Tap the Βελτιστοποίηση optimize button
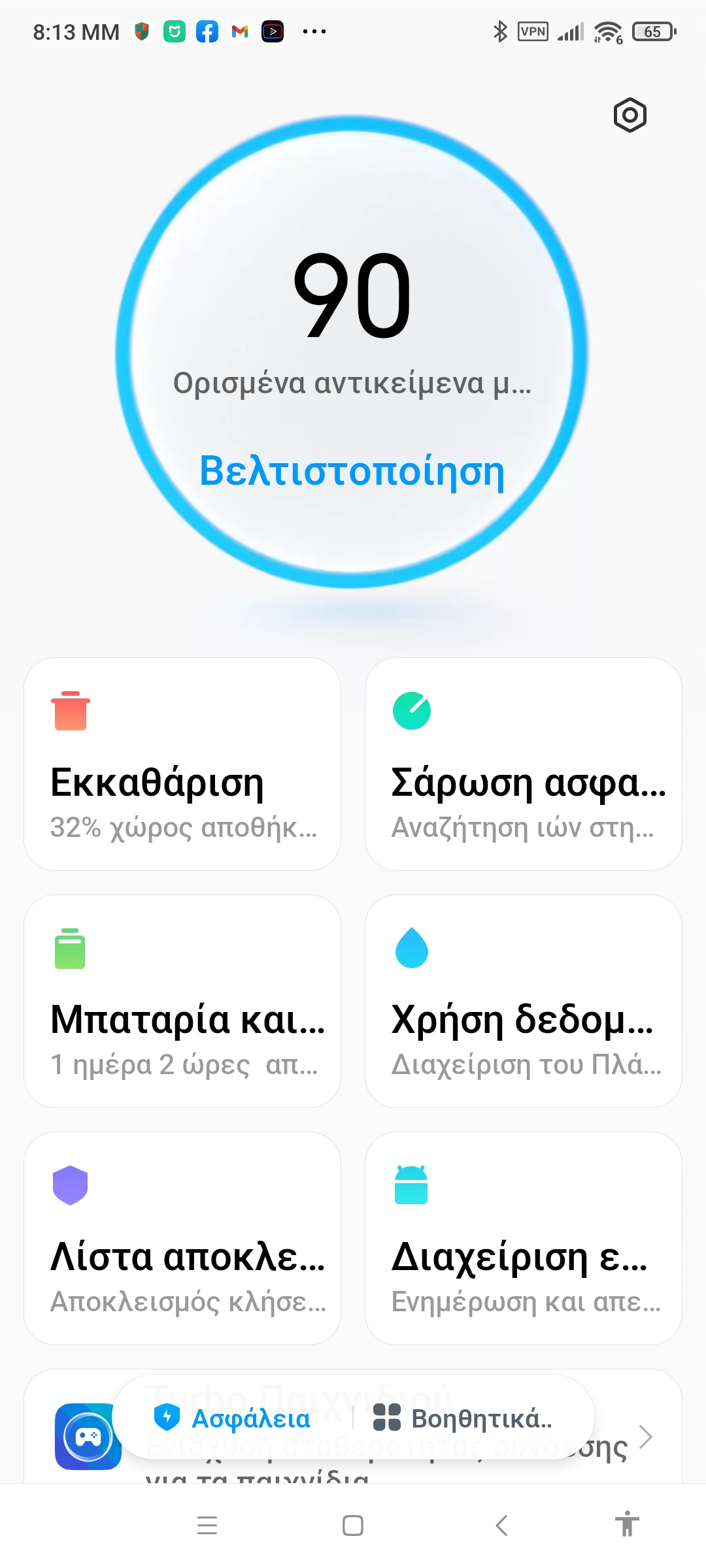 pyautogui.click(x=352, y=470)
